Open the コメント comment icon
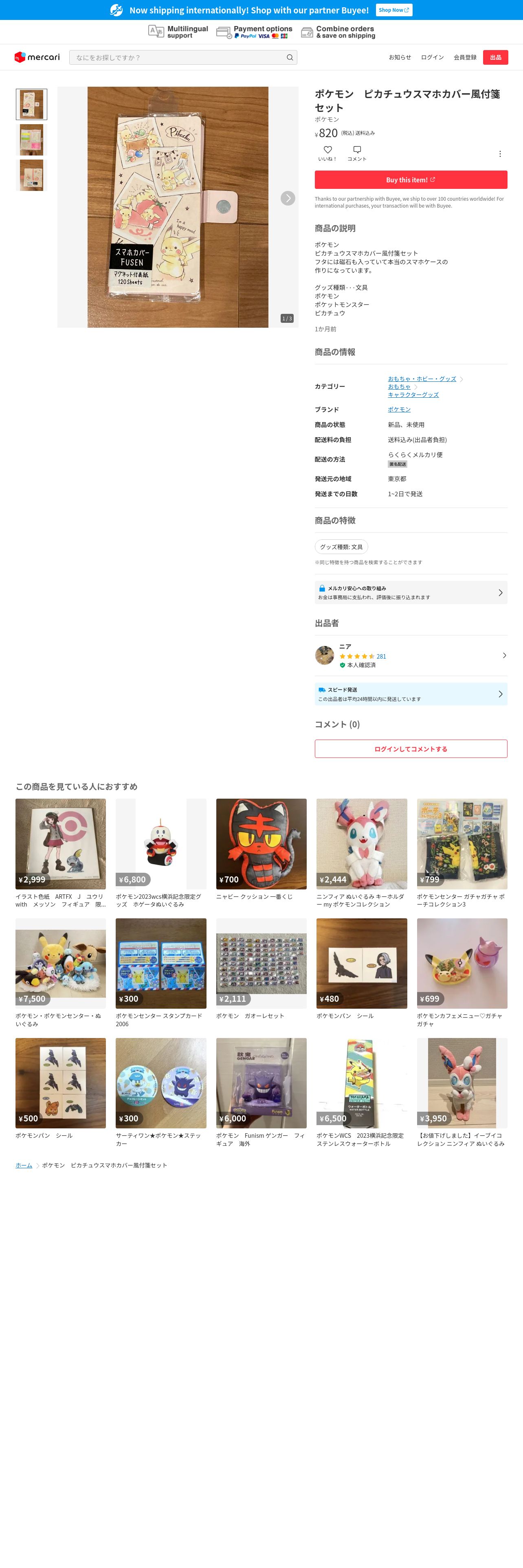 point(357,152)
